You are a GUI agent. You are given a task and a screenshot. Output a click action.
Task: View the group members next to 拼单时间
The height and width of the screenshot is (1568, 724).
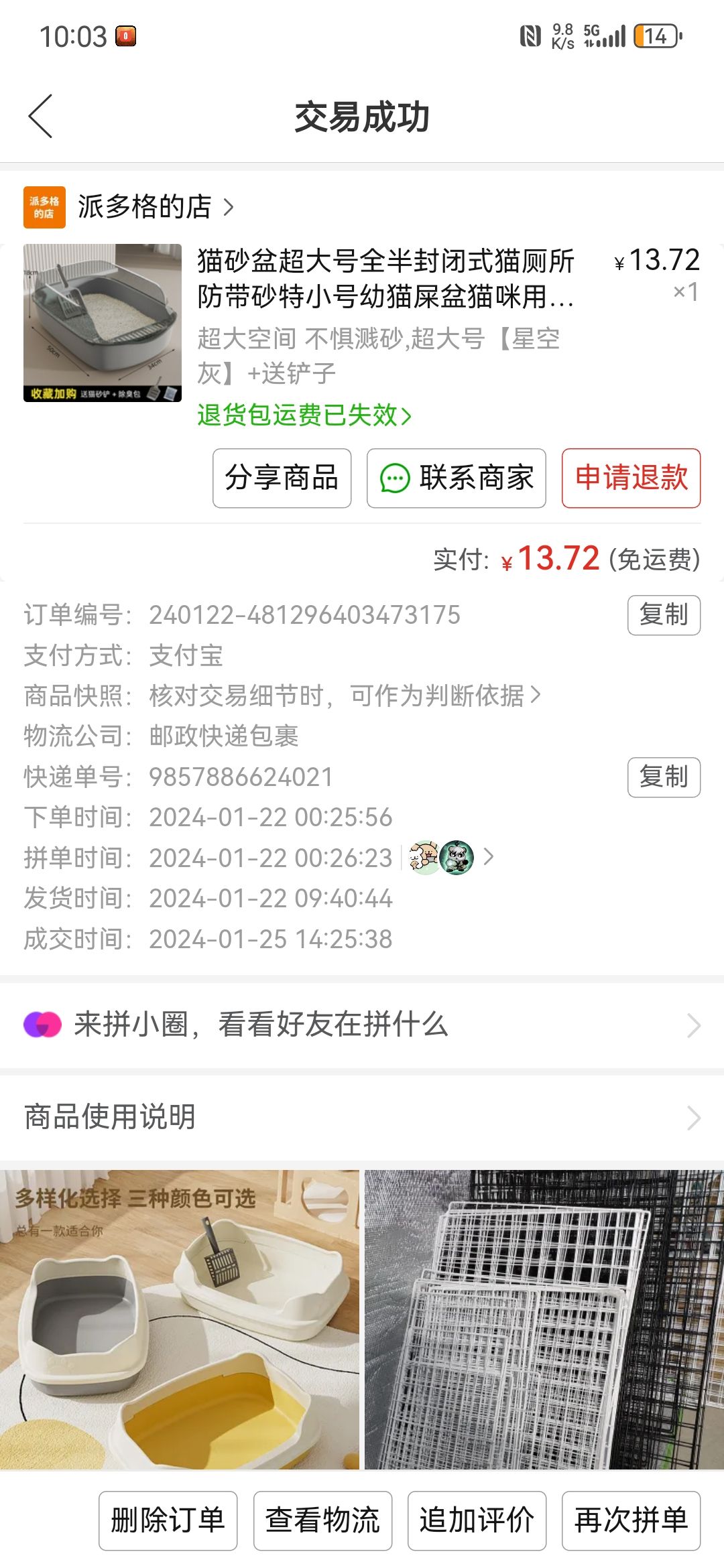pos(450,858)
